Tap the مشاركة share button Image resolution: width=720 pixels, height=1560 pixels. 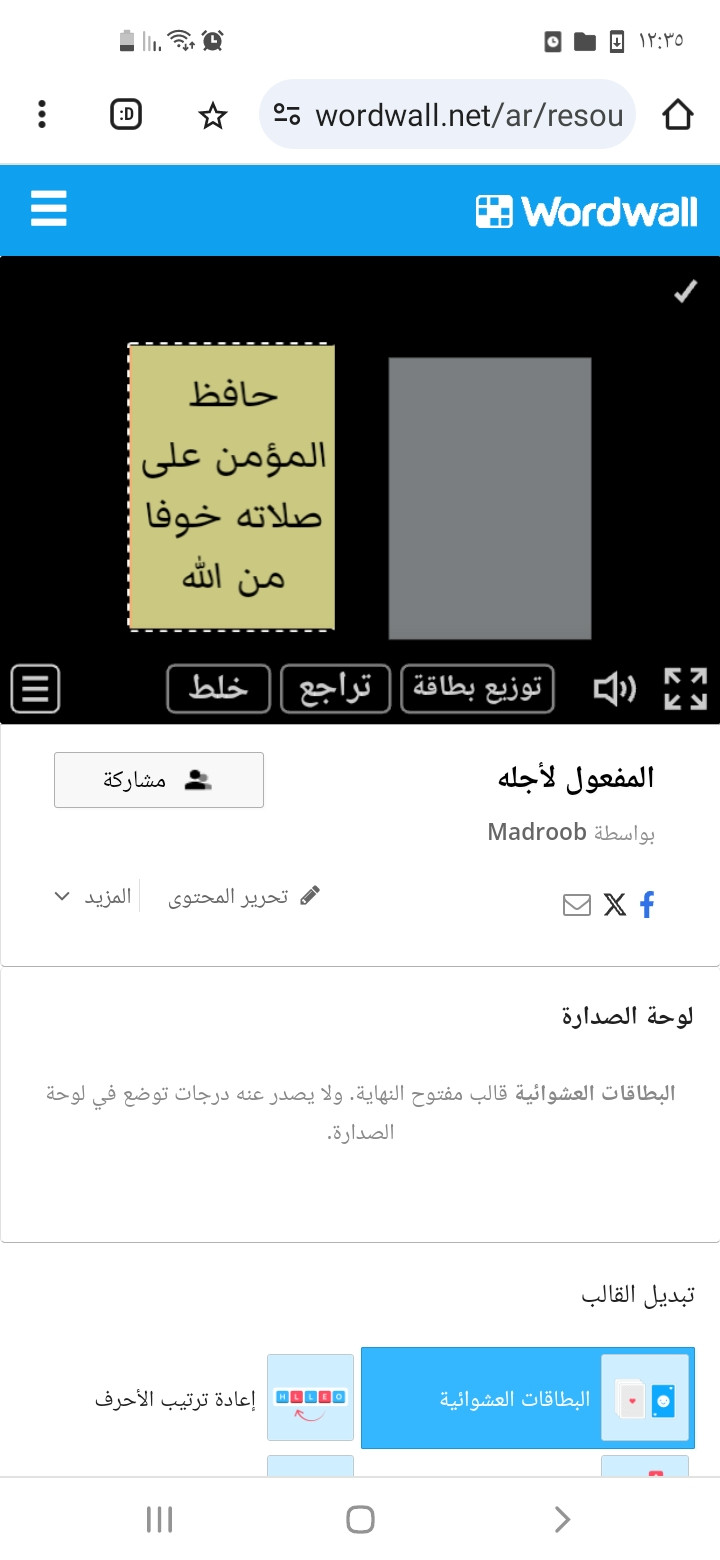coord(158,780)
